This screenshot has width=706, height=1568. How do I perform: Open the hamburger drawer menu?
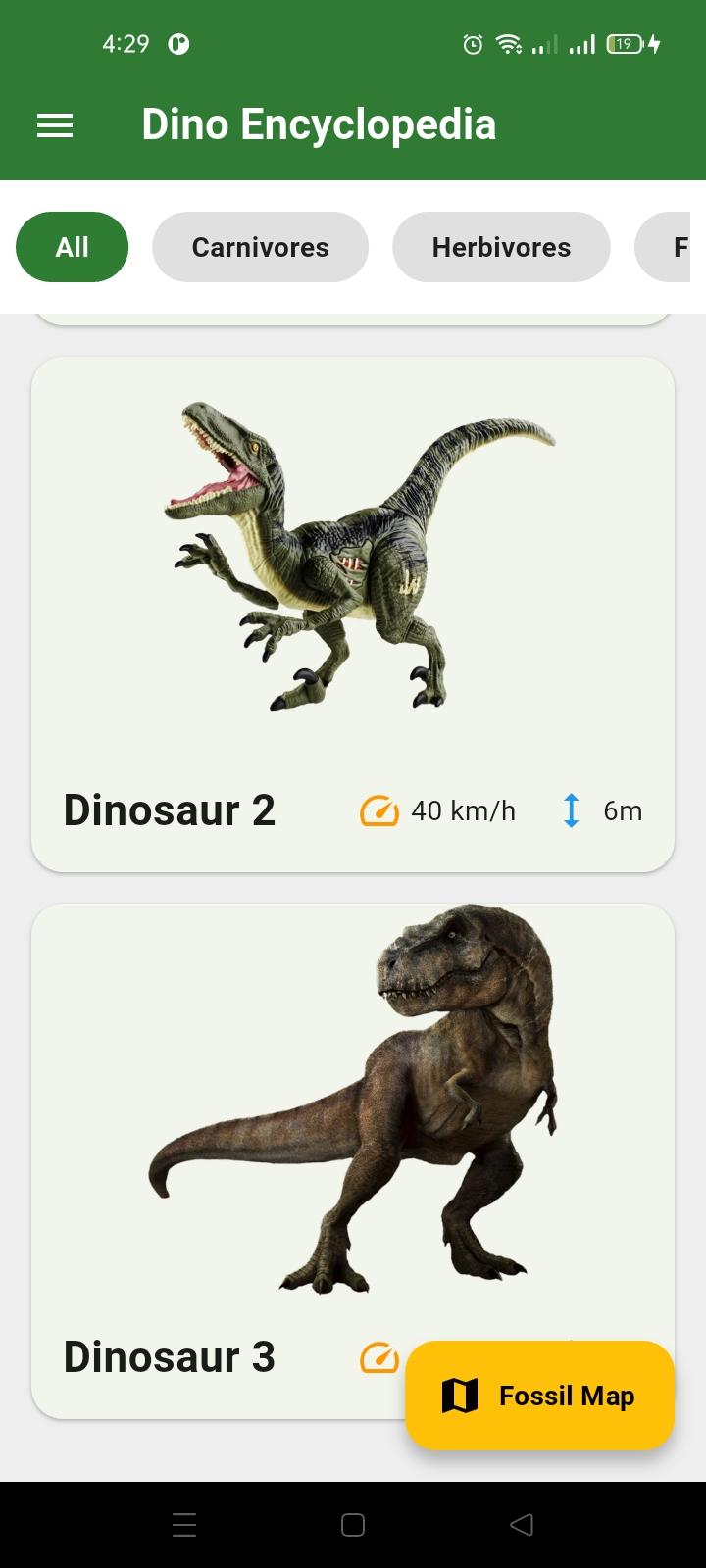click(55, 125)
